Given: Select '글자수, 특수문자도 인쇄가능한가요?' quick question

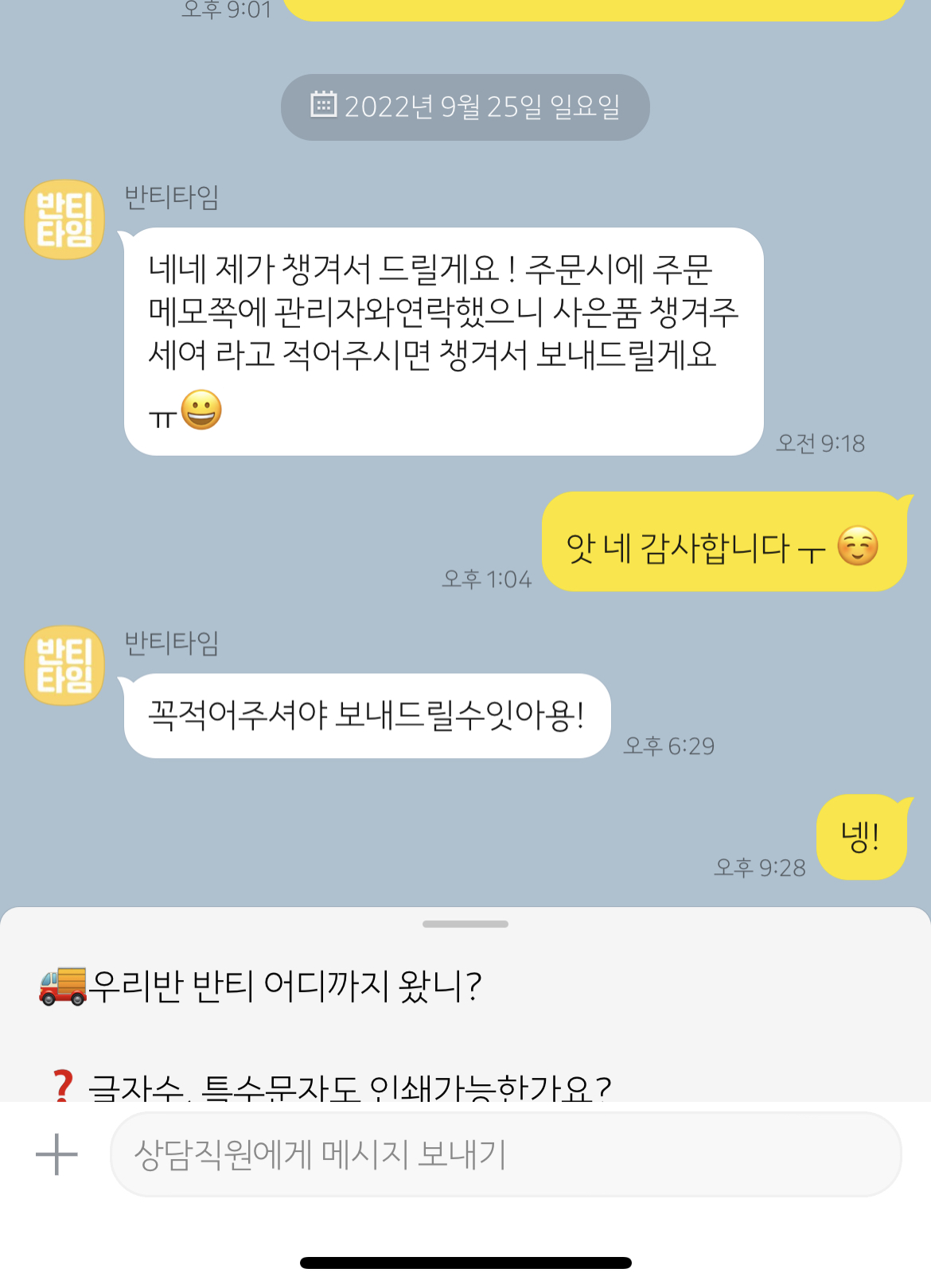Looking at the screenshot, I should pos(330,1087).
